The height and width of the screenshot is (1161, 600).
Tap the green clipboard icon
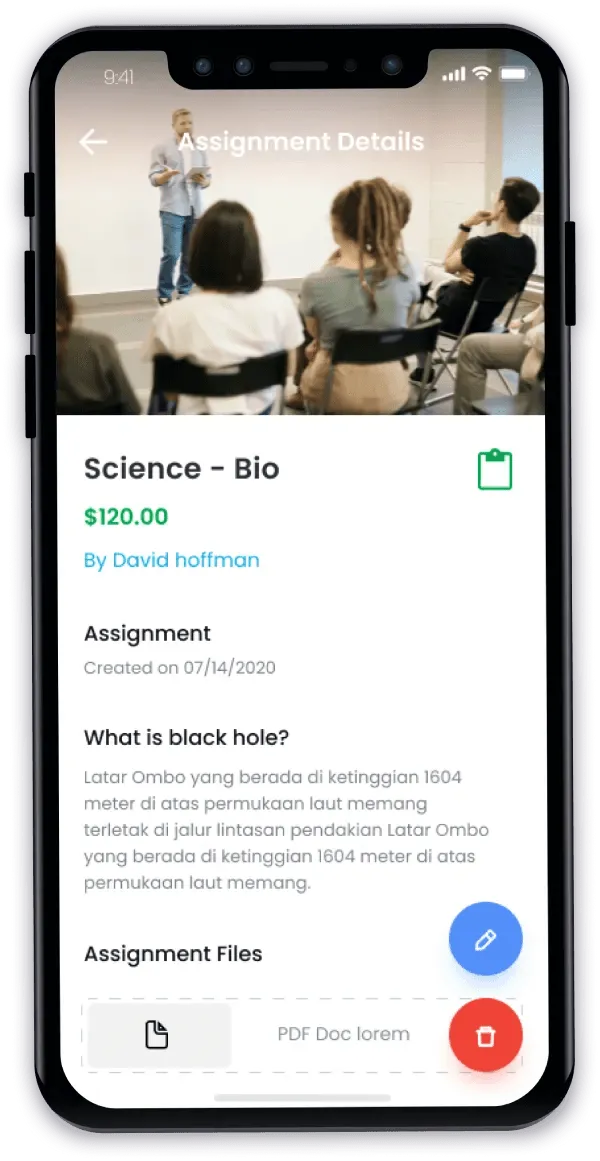(495, 470)
